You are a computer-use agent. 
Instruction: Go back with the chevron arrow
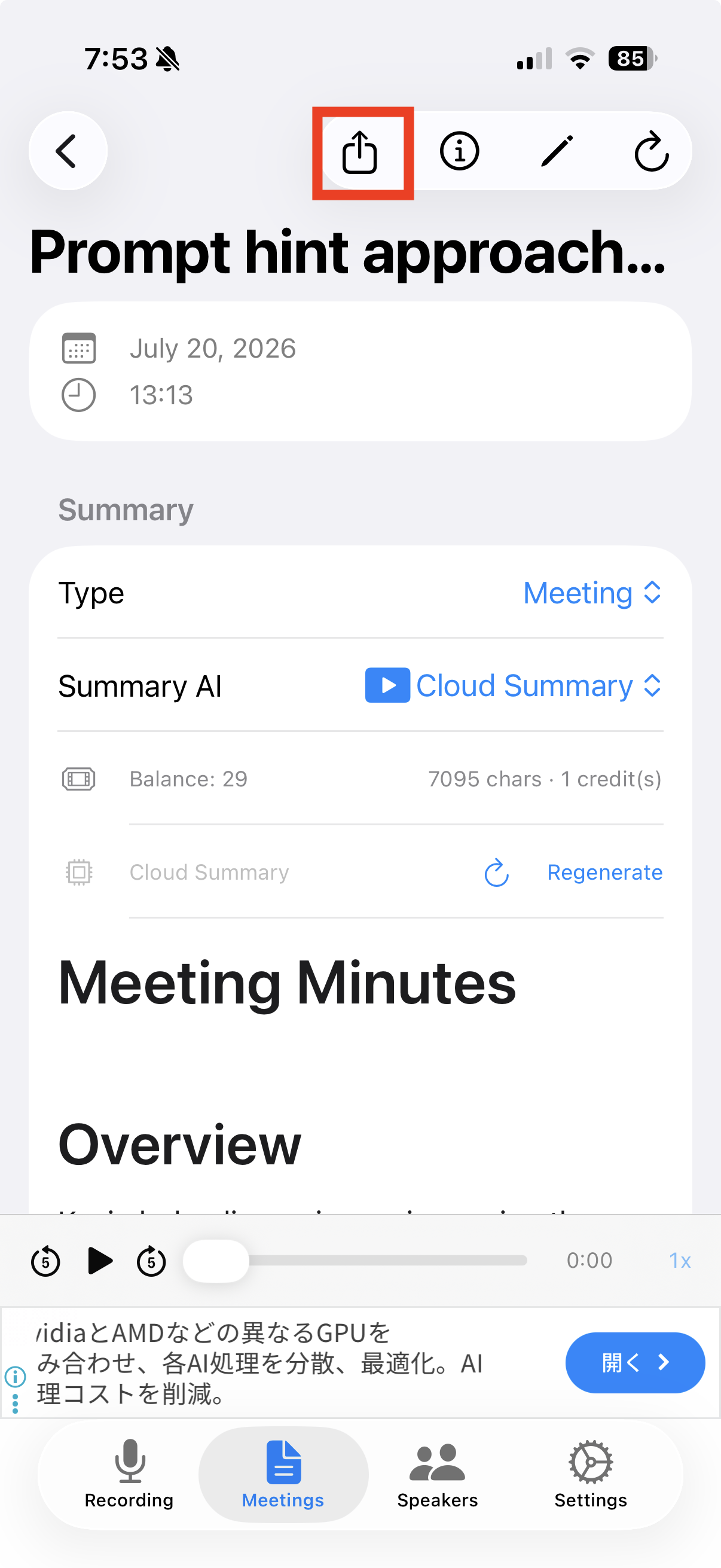68,151
